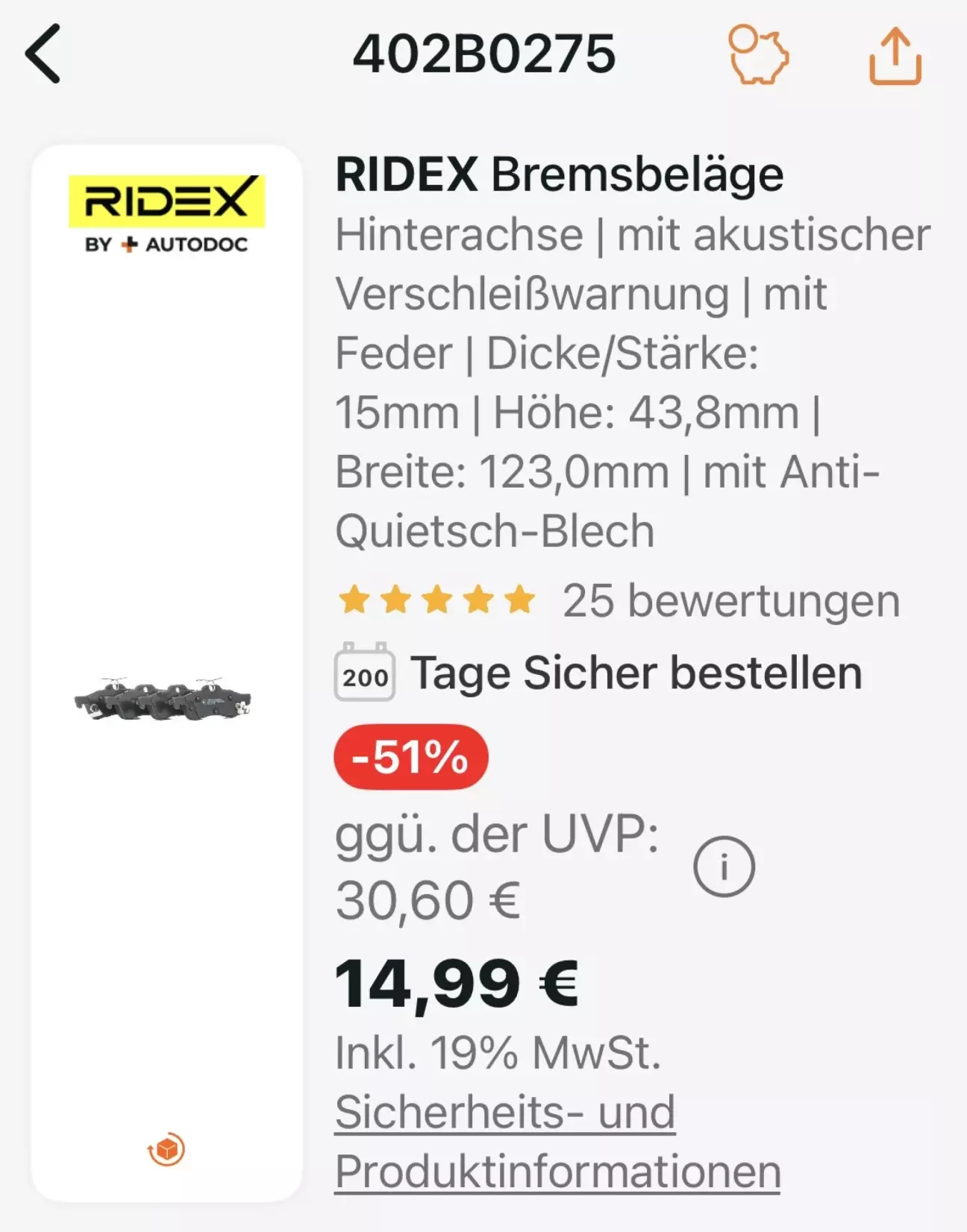
Task: Show UVP price info
Action: pos(723,866)
